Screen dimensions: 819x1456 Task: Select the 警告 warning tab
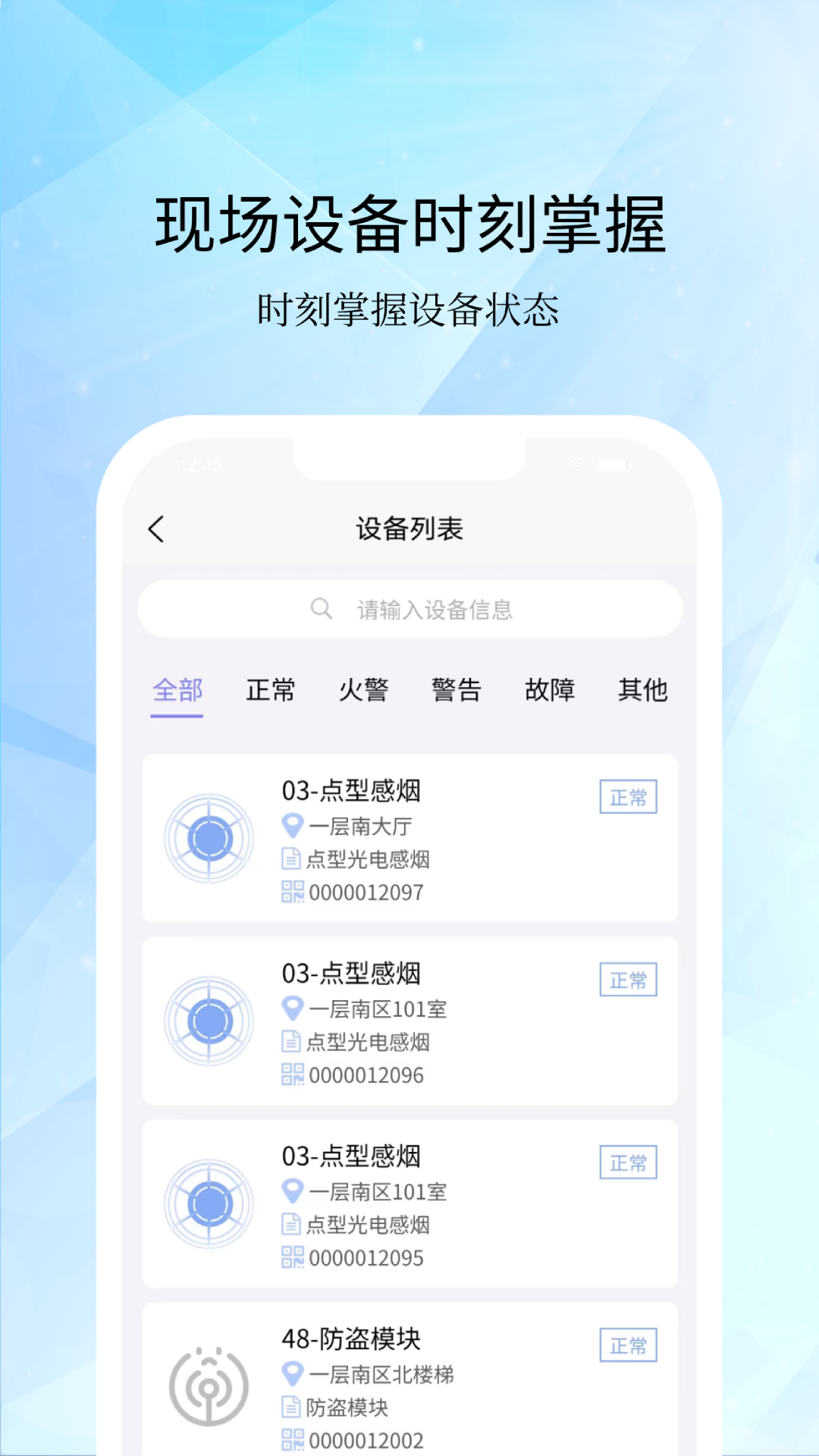[x=457, y=690]
